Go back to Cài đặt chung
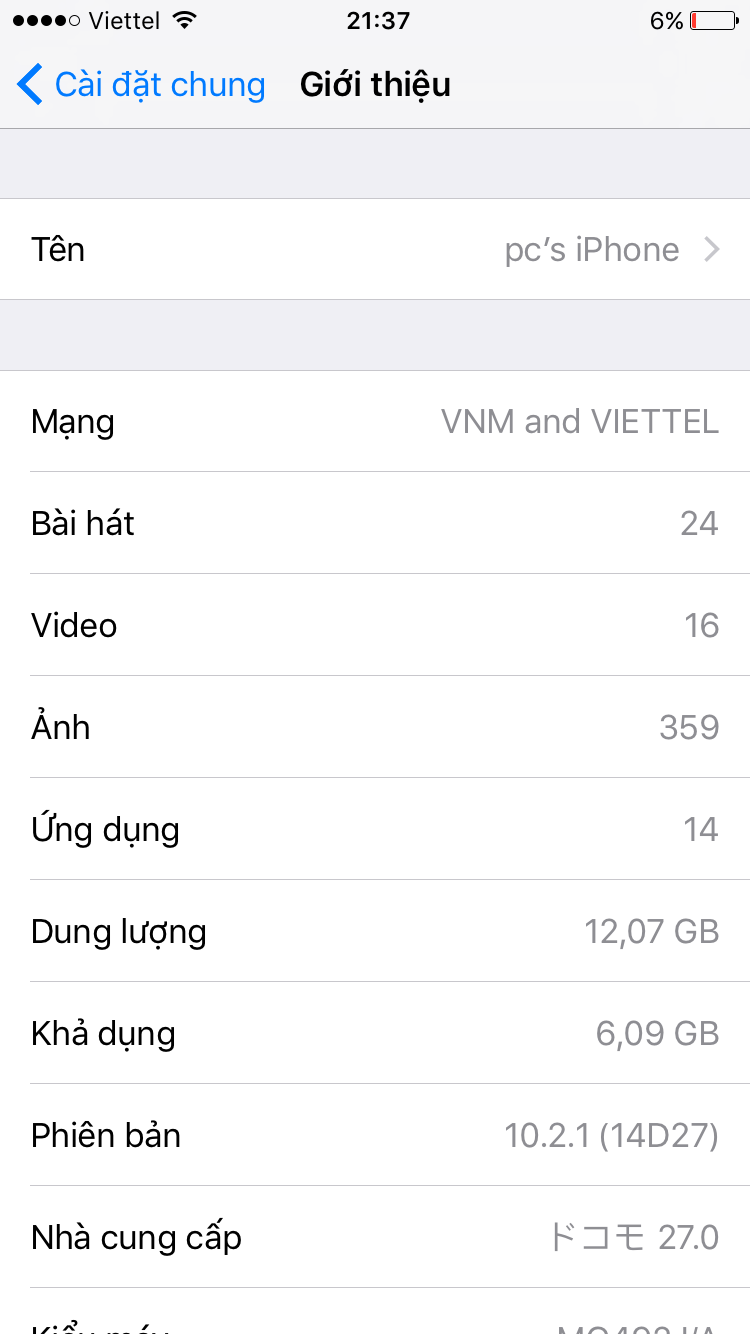This screenshot has height=1334, width=750. [141, 85]
